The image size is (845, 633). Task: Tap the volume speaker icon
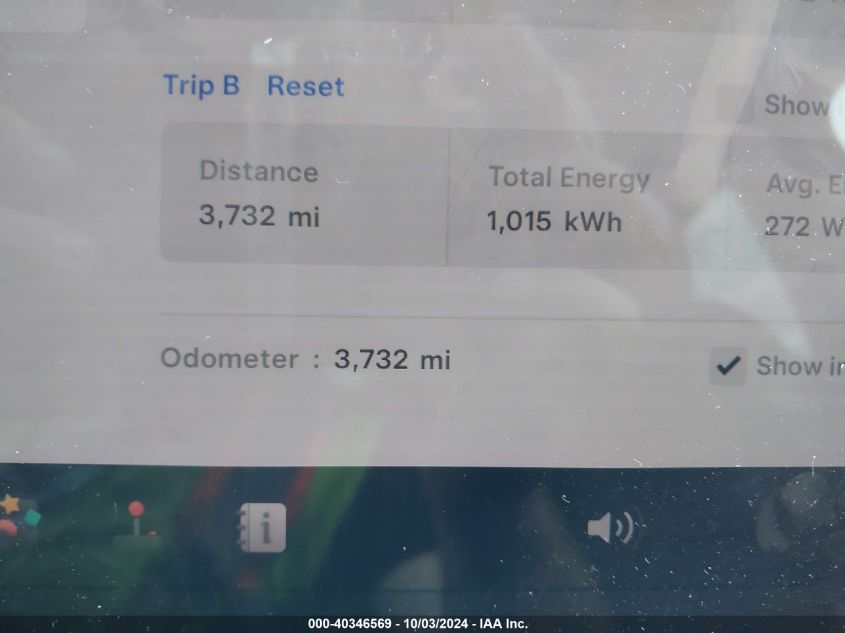pyautogui.click(x=610, y=527)
